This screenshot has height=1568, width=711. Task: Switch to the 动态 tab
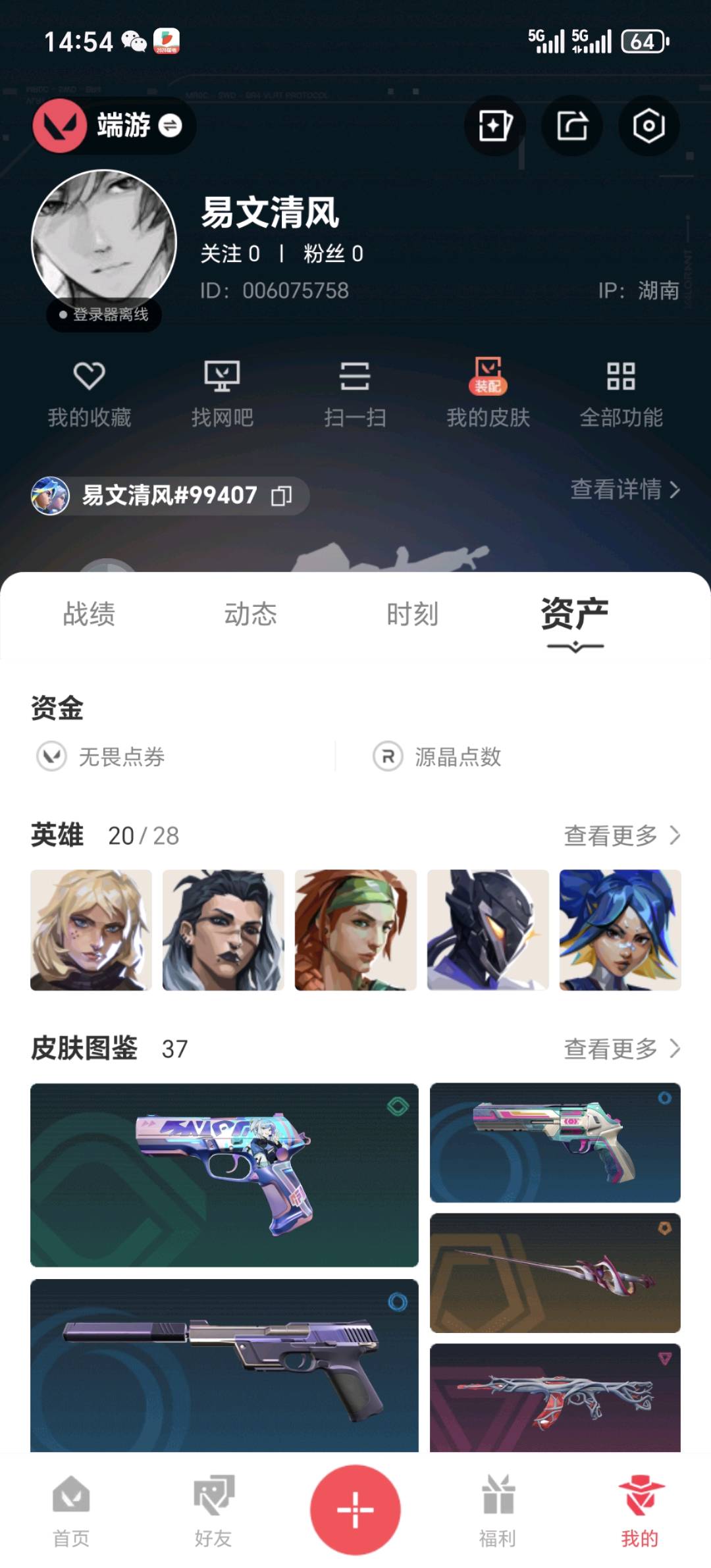coord(251,614)
